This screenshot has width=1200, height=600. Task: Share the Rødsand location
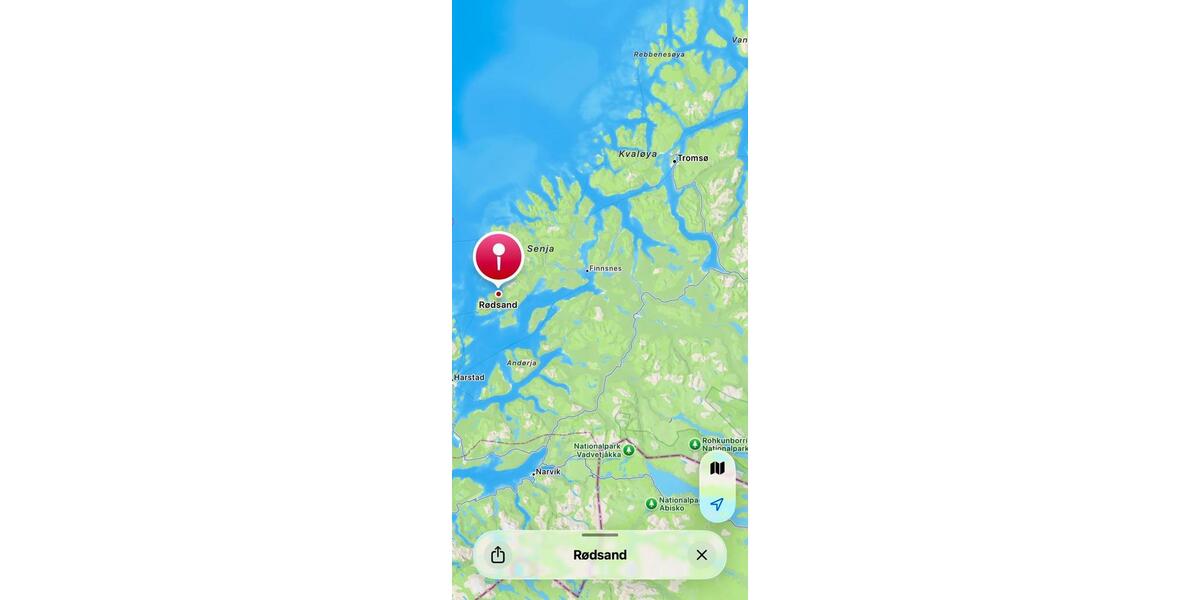pos(498,555)
